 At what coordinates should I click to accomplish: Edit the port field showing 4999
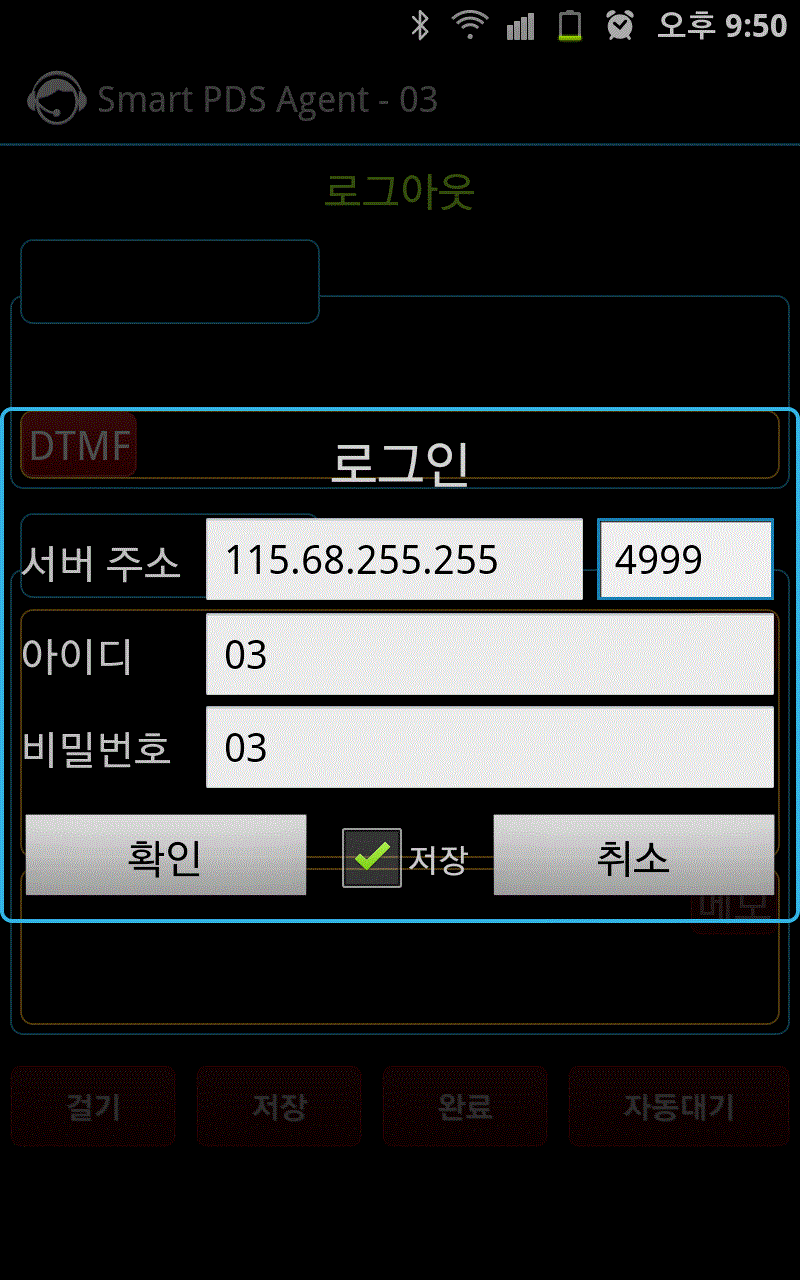[x=685, y=560]
